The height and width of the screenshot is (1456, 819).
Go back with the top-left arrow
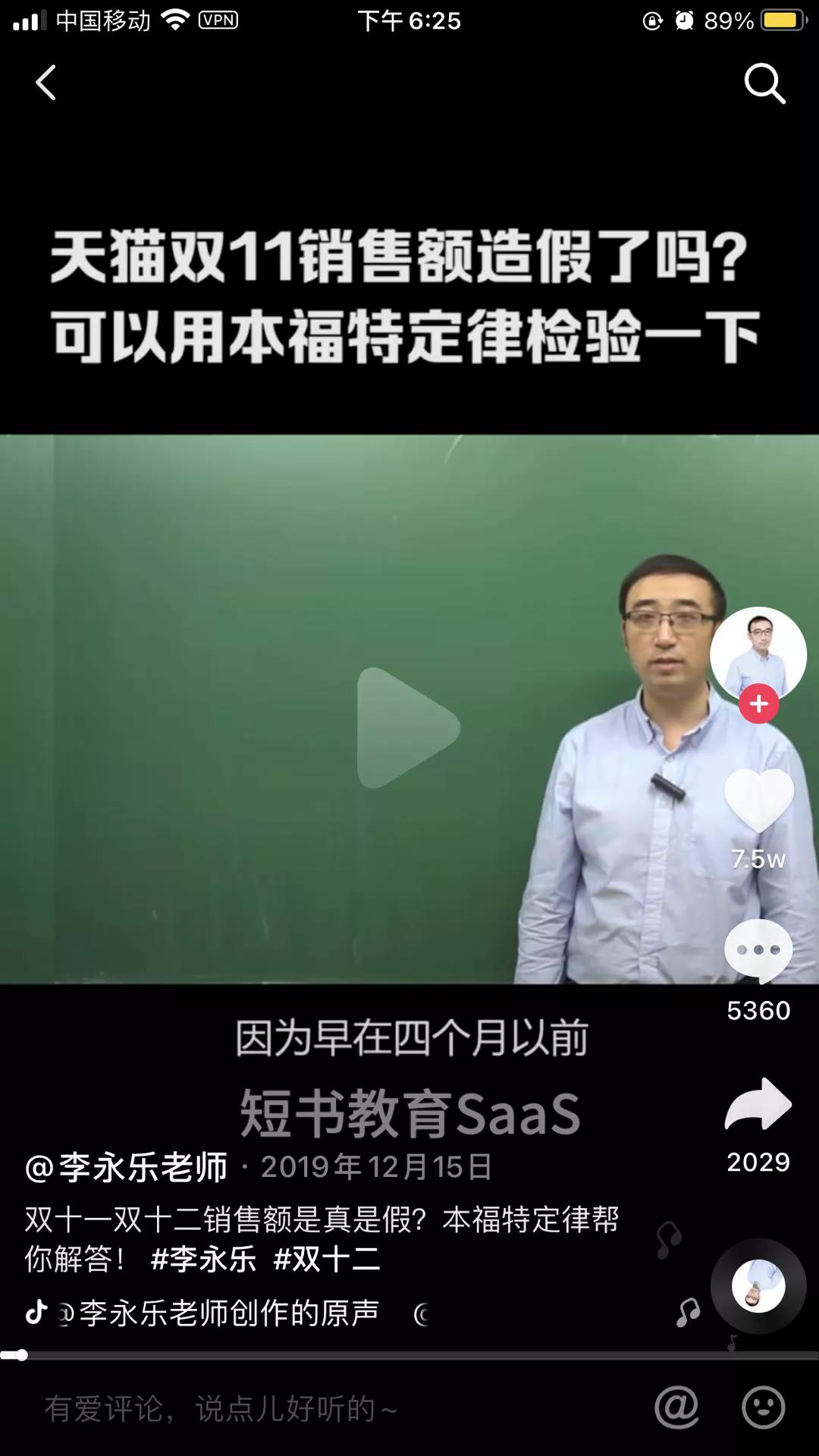45,82
